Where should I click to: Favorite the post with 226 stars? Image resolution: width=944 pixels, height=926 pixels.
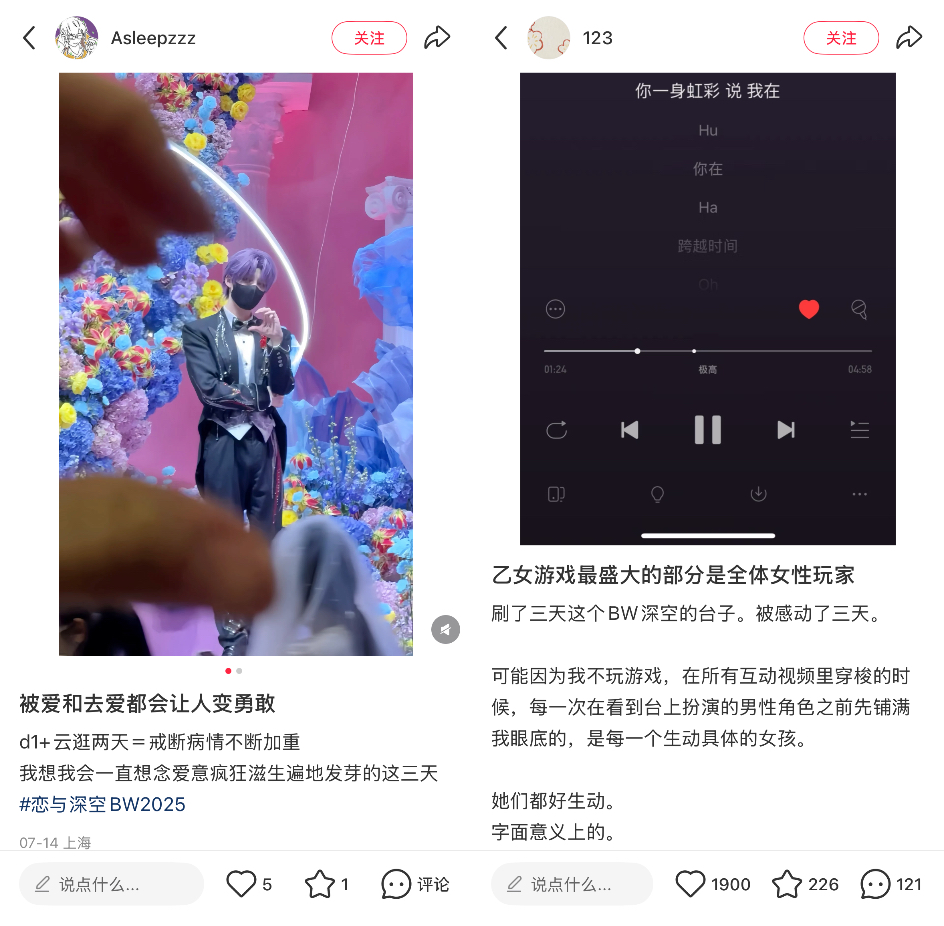coord(787,884)
